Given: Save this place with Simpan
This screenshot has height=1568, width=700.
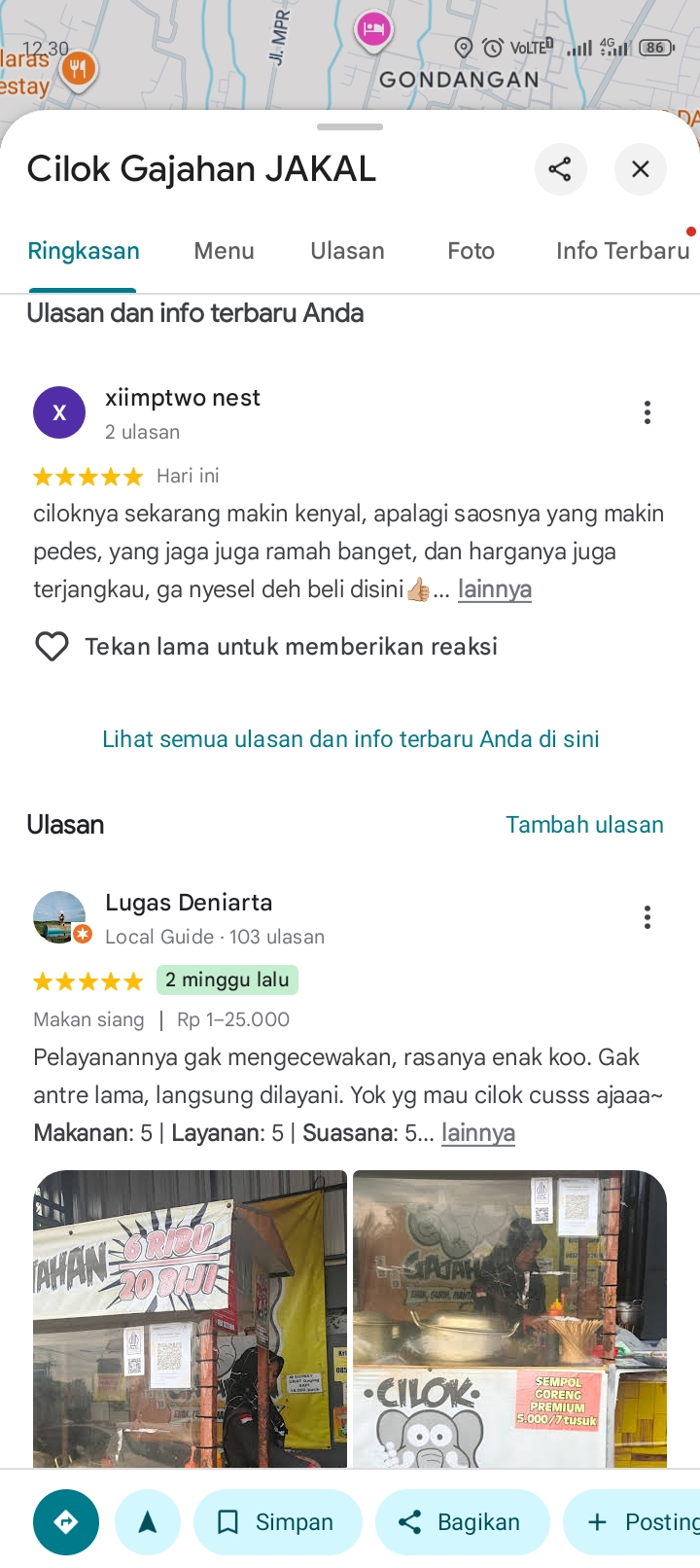Looking at the screenshot, I should [x=277, y=1522].
